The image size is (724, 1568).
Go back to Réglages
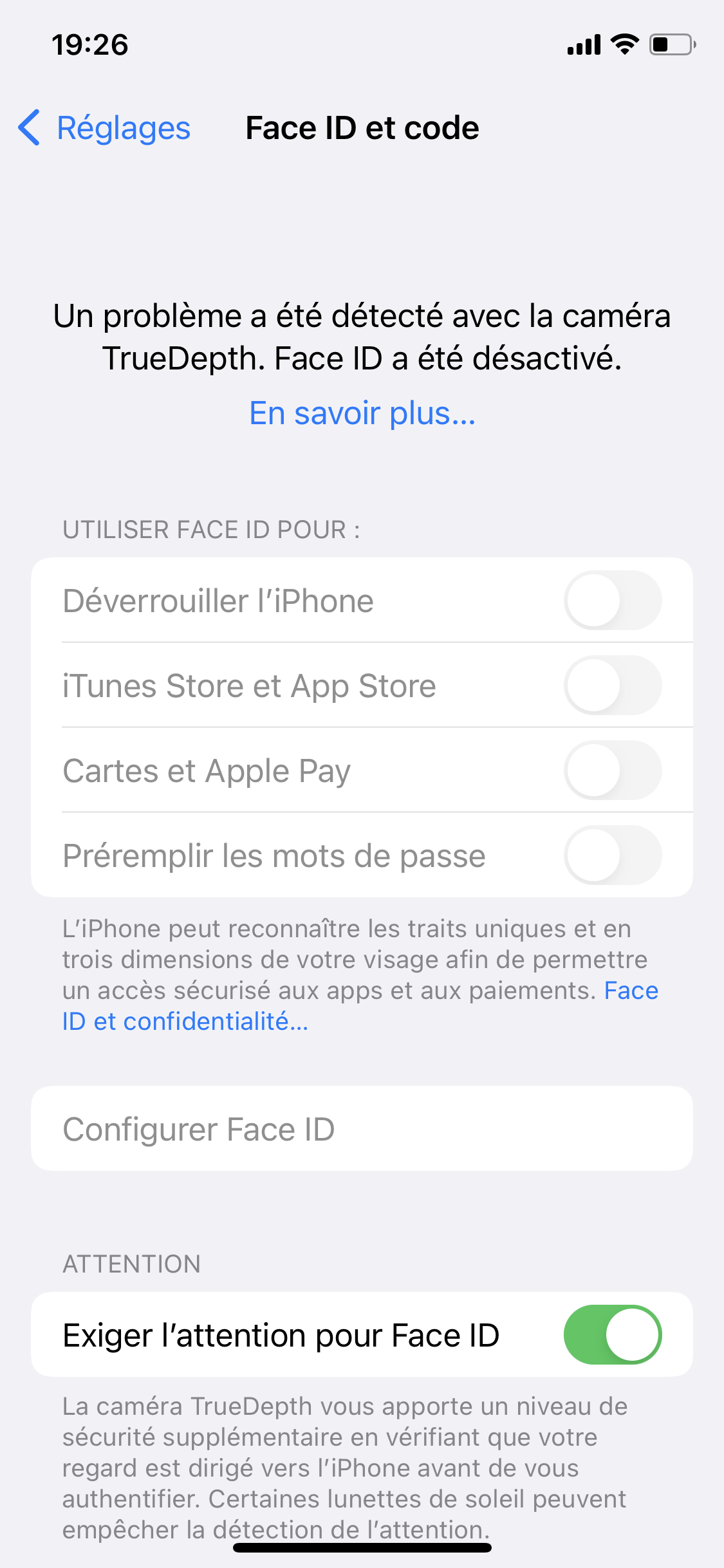click(x=104, y=127)
